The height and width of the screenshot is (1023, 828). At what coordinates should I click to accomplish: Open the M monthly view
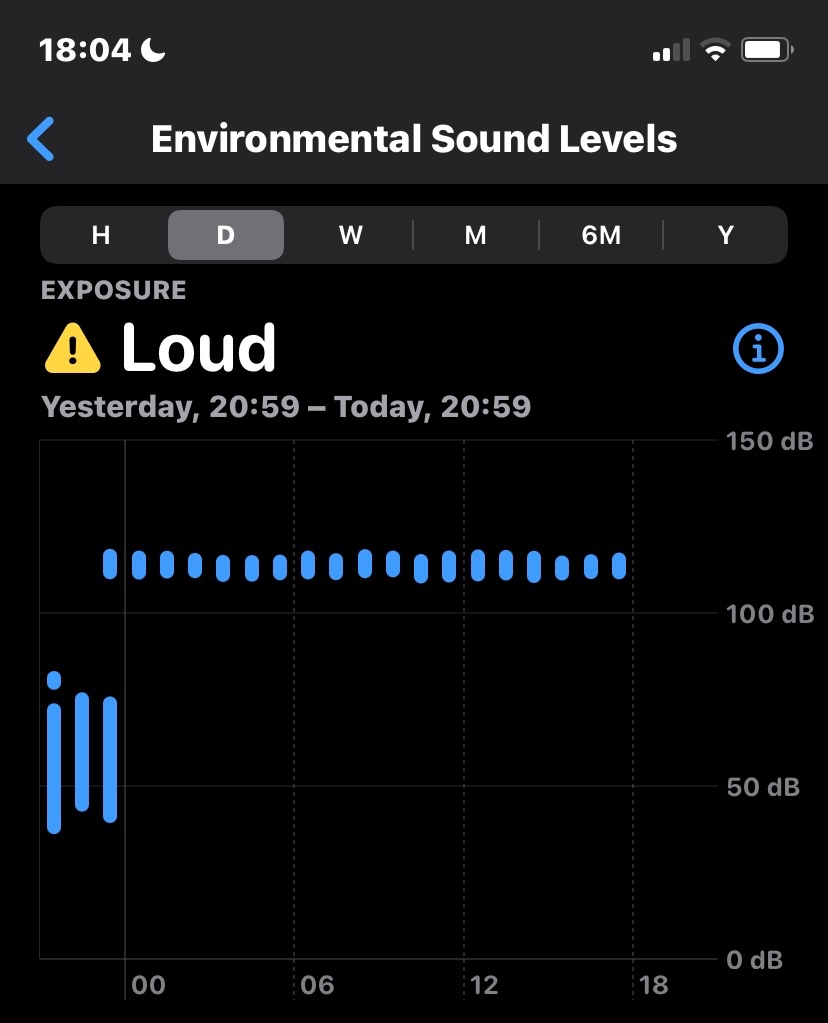coord(475,235)
